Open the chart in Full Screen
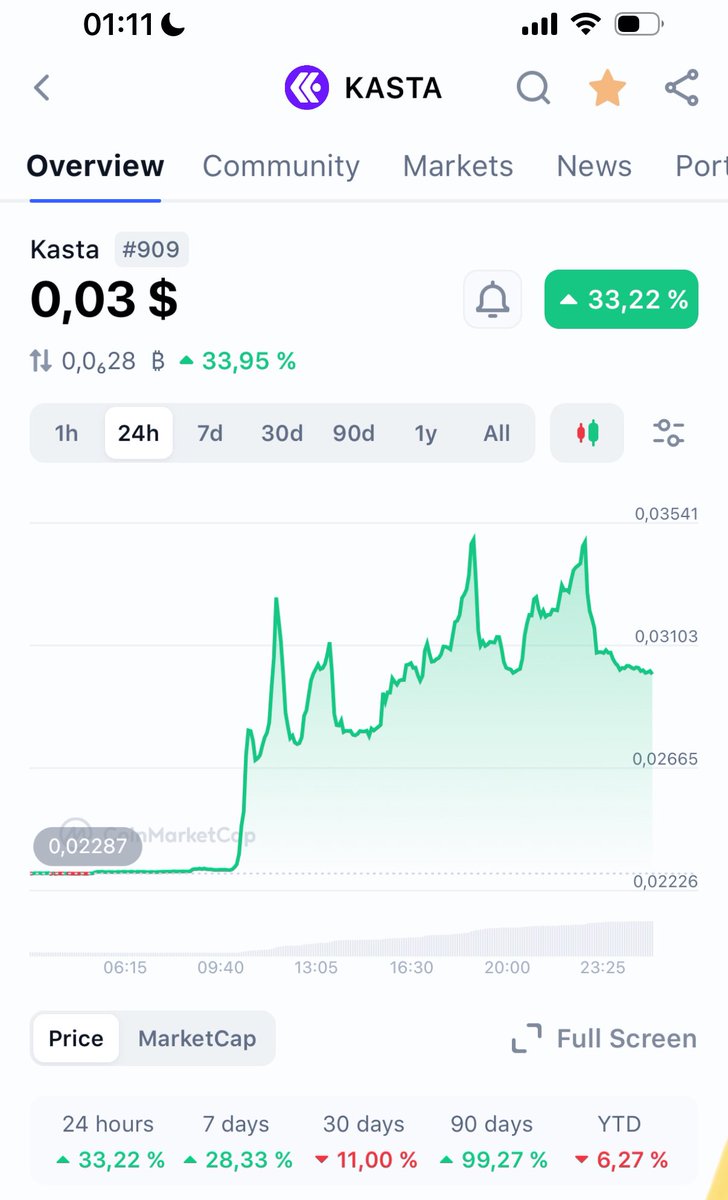The image size is (728, 1200). (604, 1039)
